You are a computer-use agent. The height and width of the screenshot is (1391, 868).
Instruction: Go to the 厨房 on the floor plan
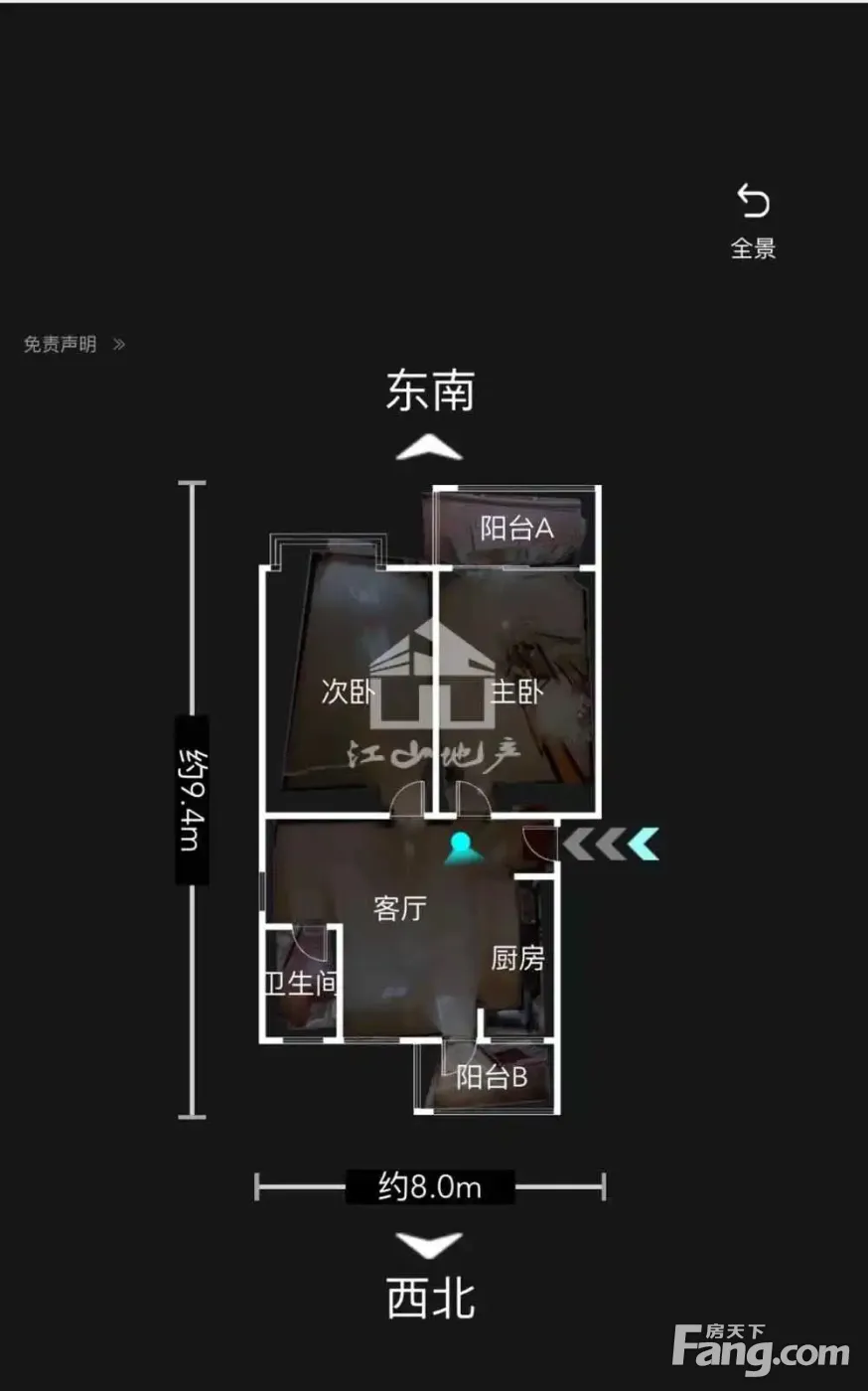(517, 958)
